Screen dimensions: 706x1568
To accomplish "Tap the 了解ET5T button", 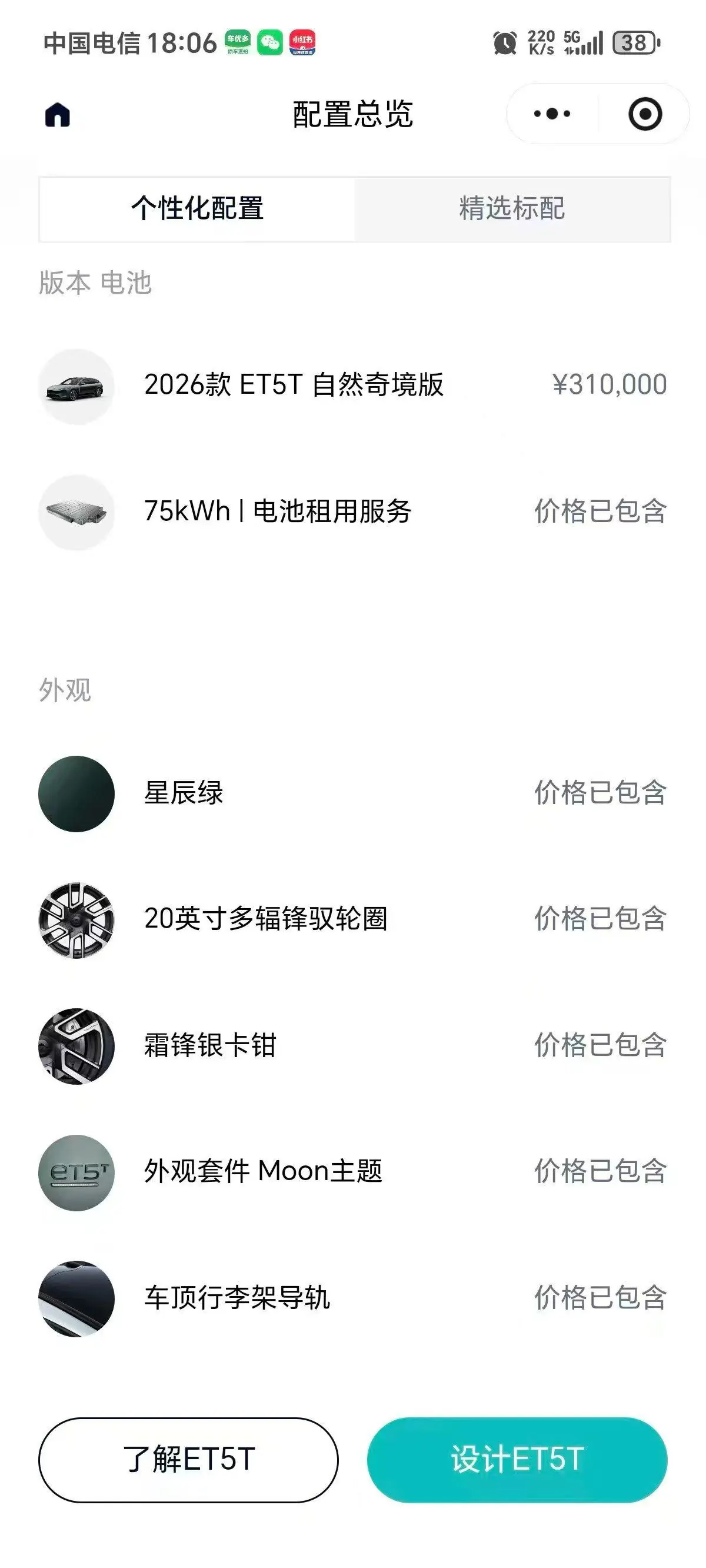I will tap(188, 1460).
